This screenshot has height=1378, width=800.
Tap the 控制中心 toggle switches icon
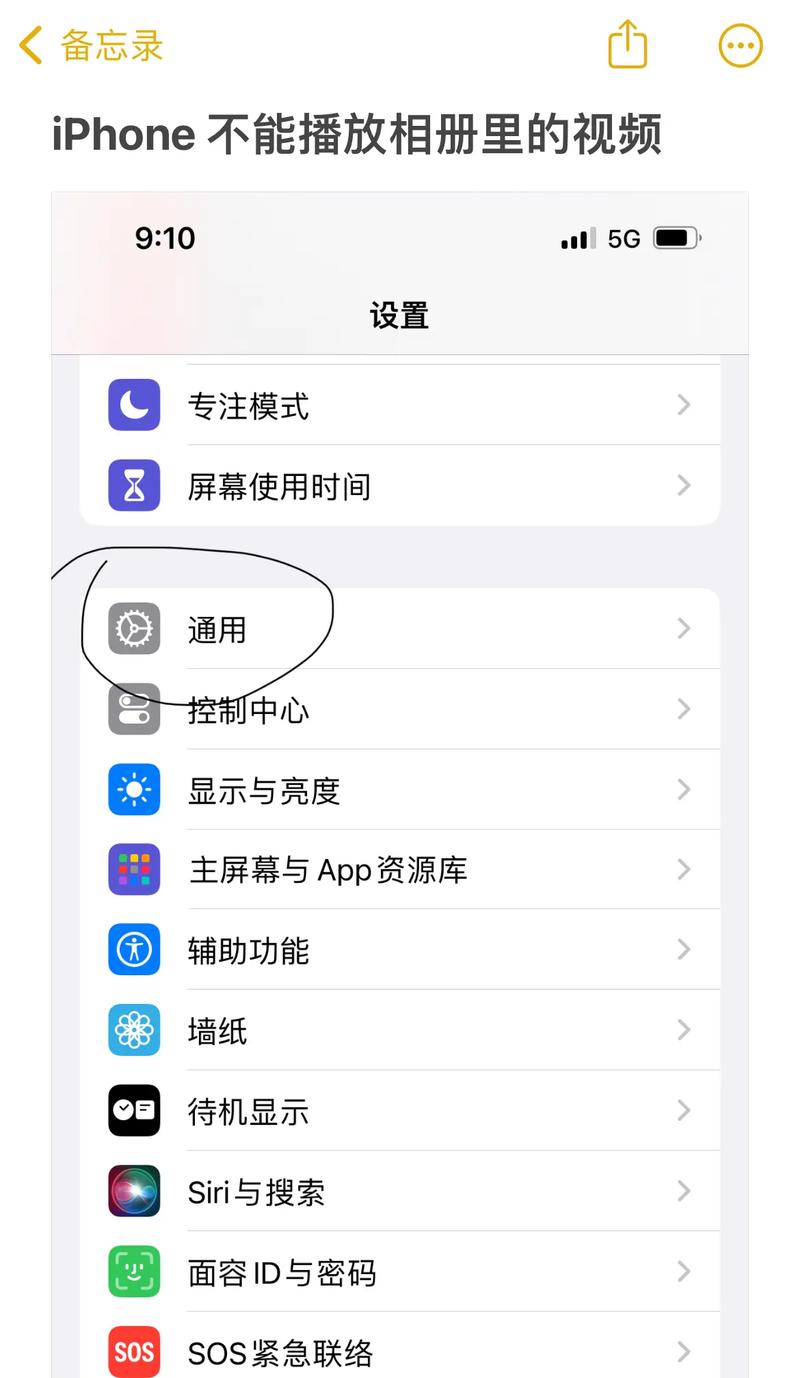(x=133, y=709)
